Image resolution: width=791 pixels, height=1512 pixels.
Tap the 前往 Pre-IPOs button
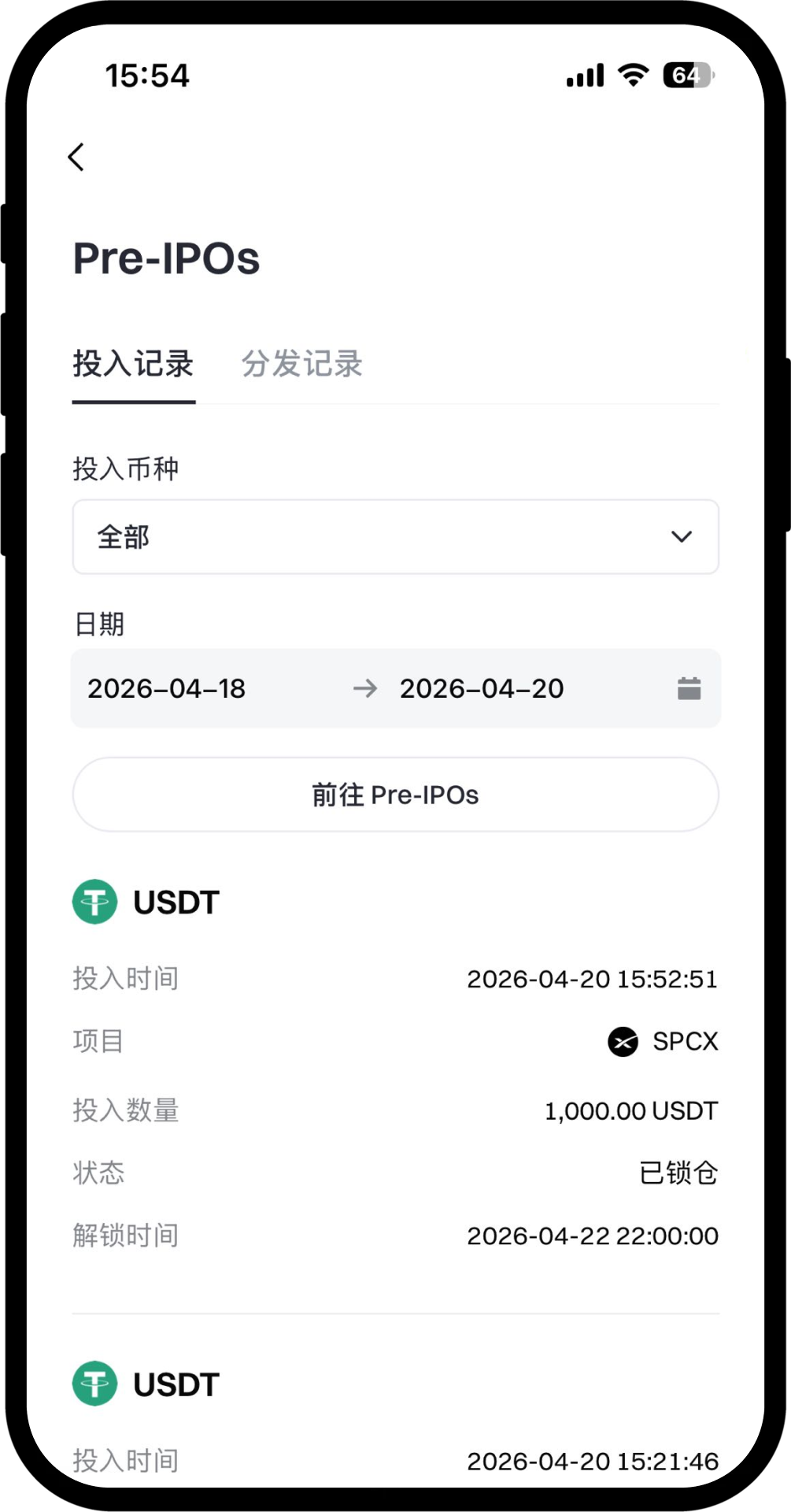click(395, 795)
